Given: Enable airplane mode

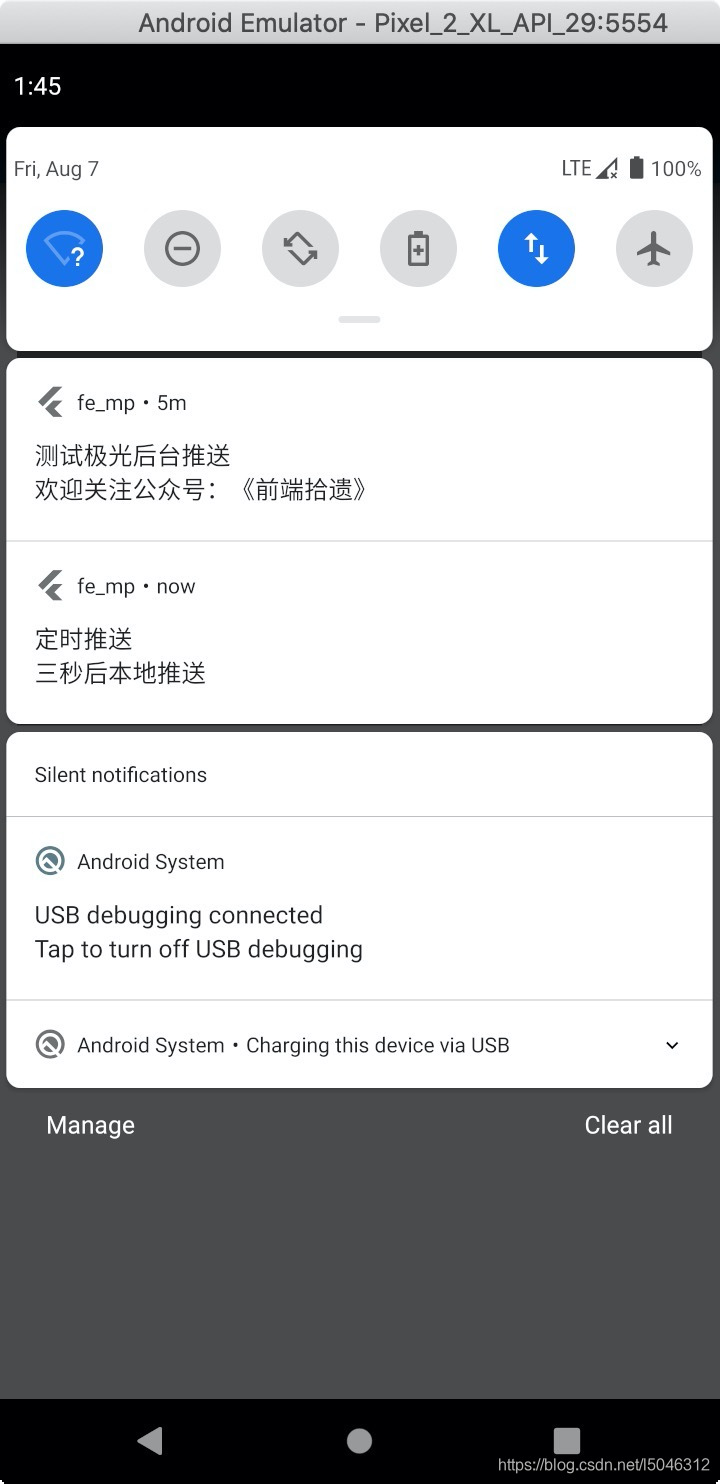Looking at the screenshot, I should pos(654,249).
